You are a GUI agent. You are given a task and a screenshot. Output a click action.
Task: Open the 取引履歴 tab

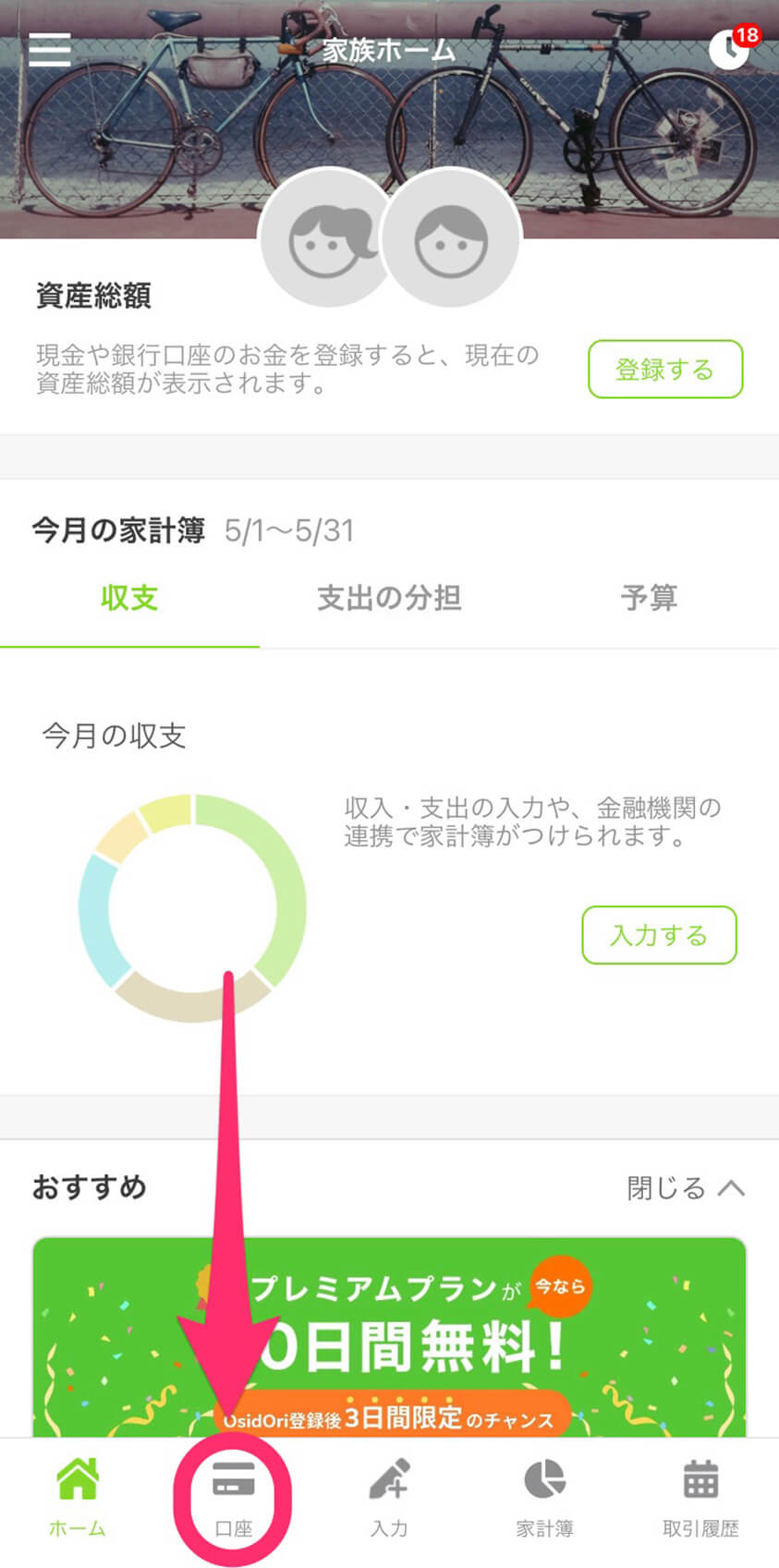click(x=700, y=1499)
